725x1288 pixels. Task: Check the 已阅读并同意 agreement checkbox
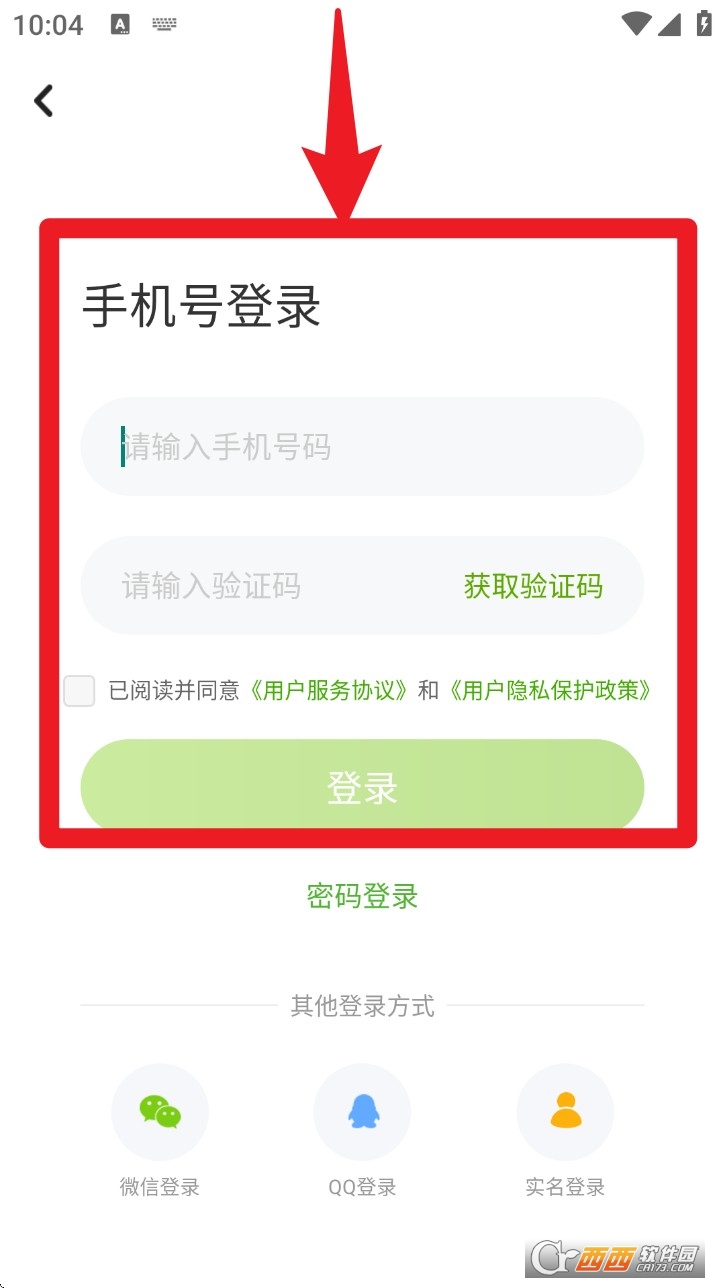(79, 691)
